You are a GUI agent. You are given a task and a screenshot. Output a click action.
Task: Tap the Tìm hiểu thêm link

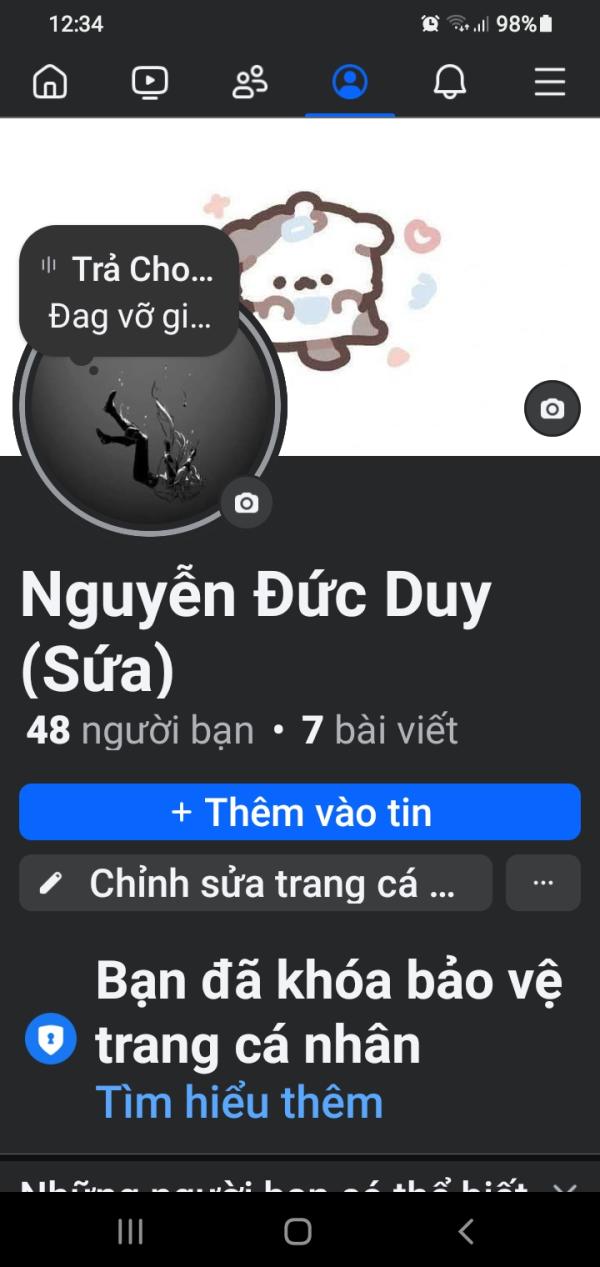239,1102
